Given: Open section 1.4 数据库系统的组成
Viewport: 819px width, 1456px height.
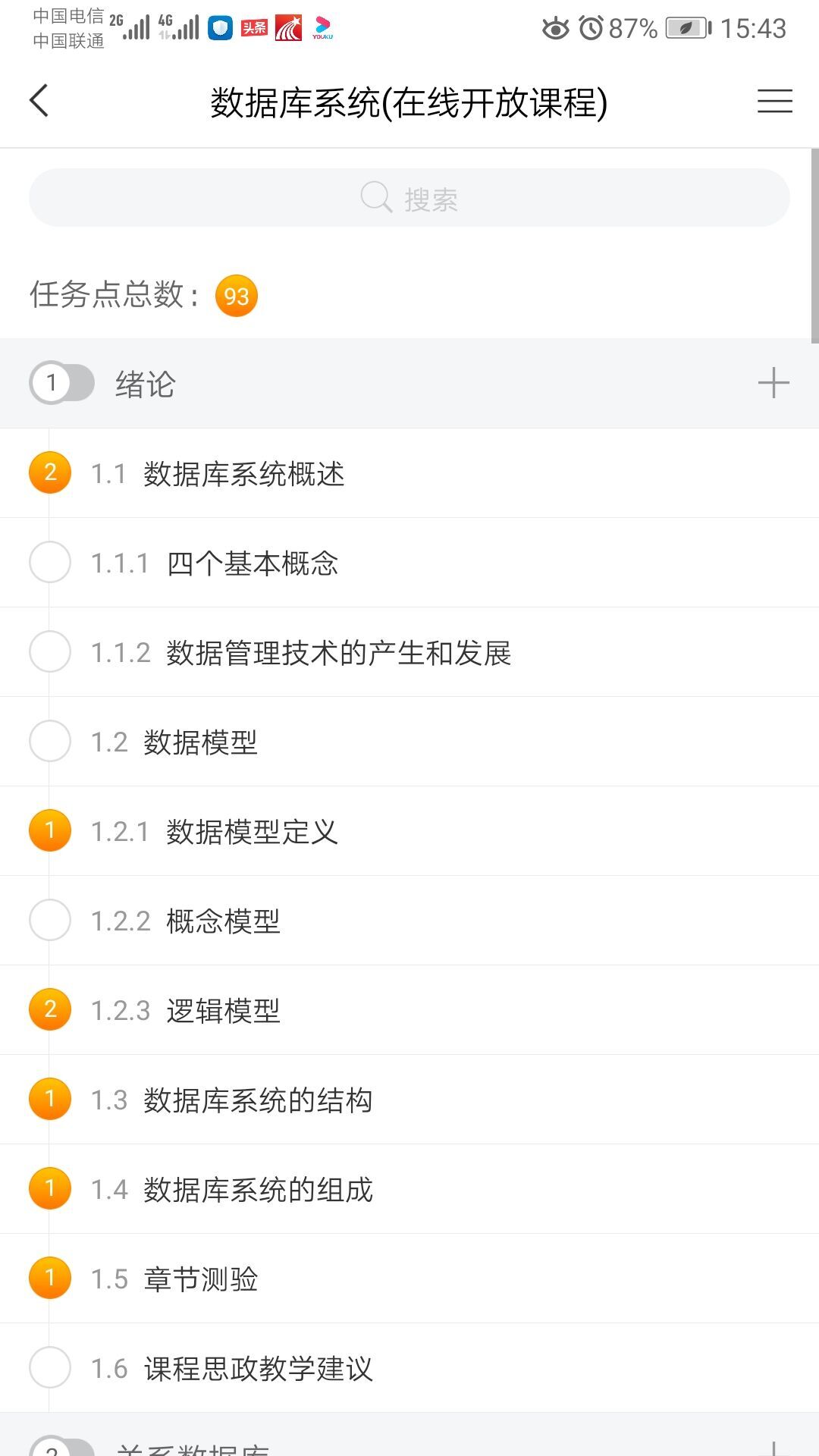Looking at the screenshot, I should 409,1189.
